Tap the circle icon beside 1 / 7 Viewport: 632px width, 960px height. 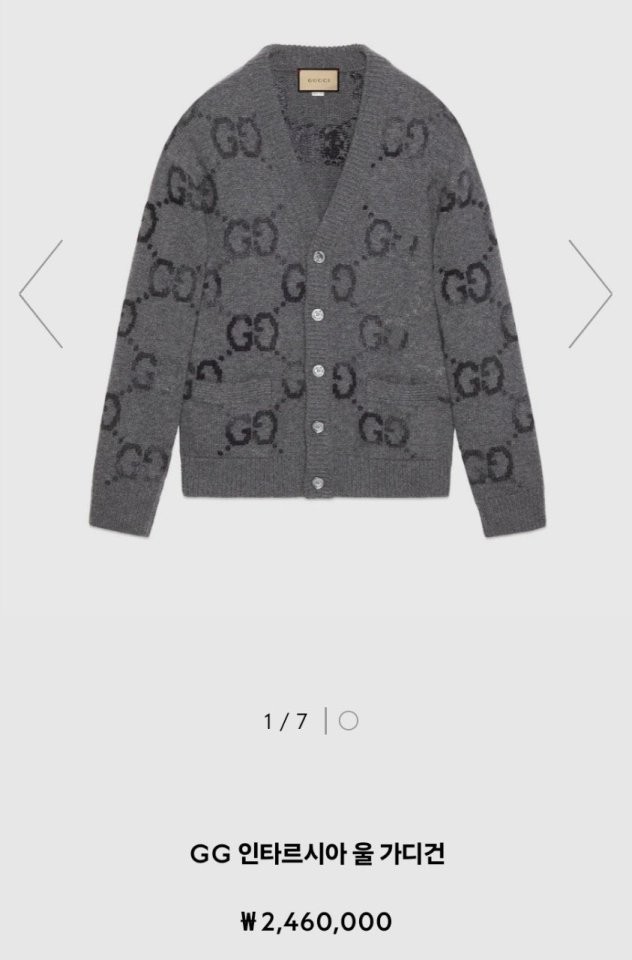point(348,720)
